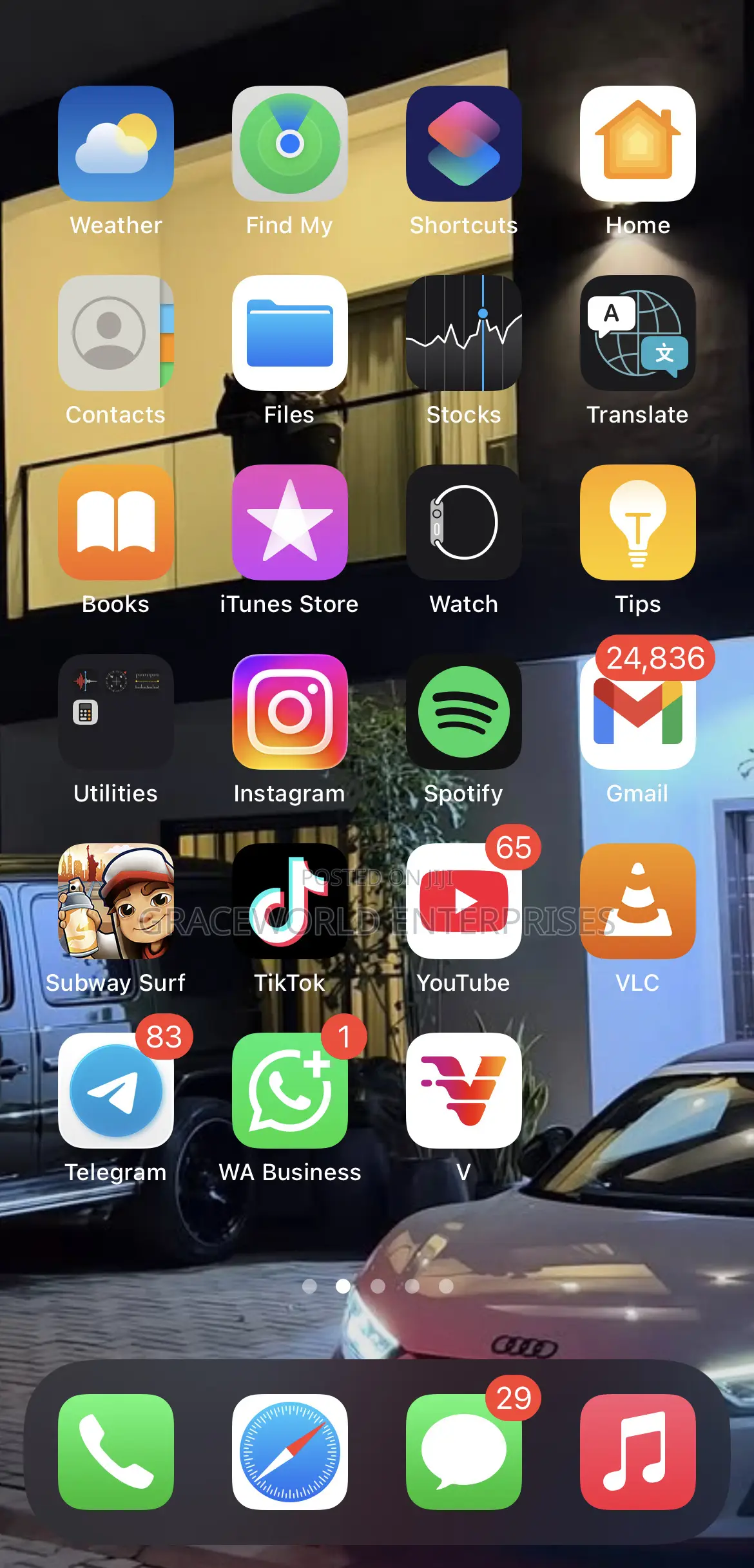The width and height of the screenshot is (754, 1568).
Task: Open the YouTube app
Action: click(x=464, y=901)
